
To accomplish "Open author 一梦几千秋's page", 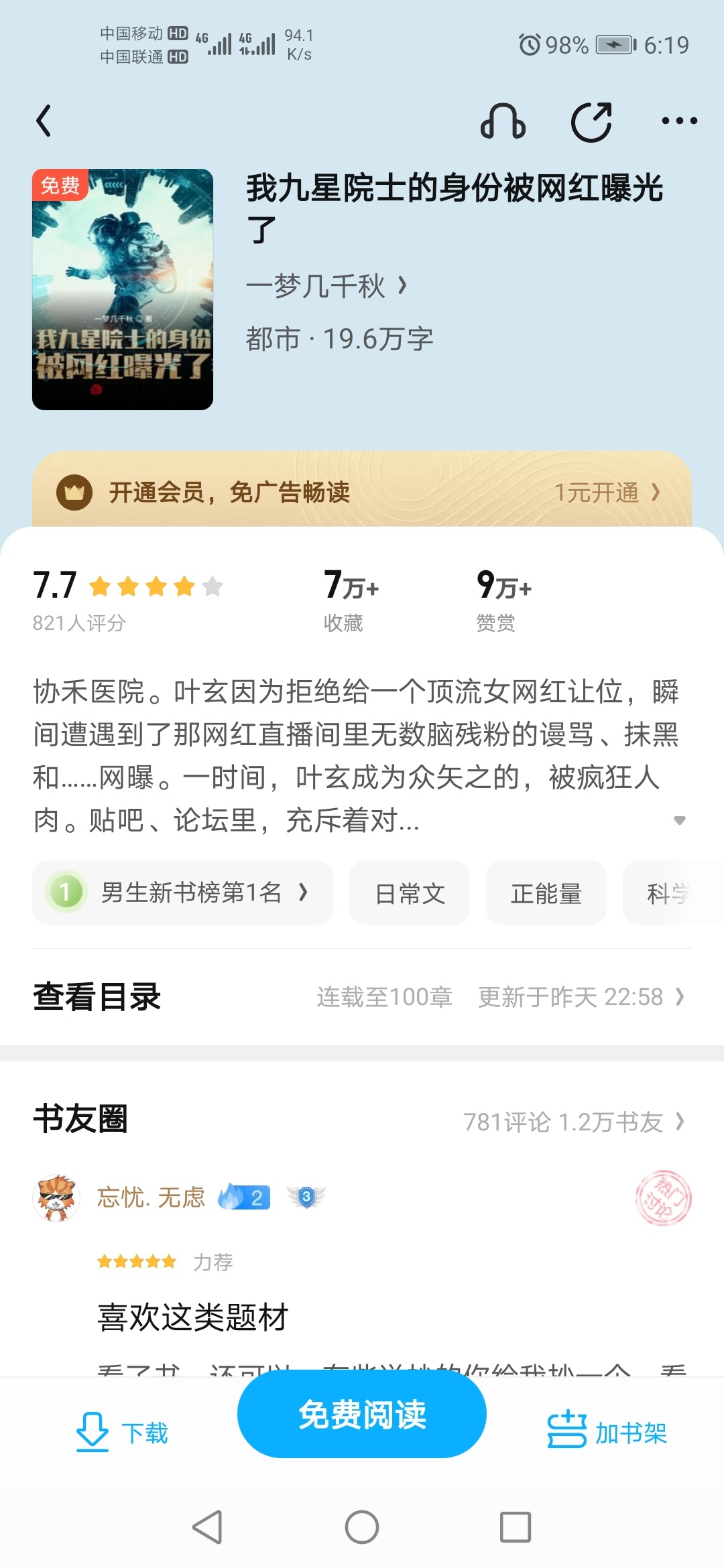I will (326, 287).
